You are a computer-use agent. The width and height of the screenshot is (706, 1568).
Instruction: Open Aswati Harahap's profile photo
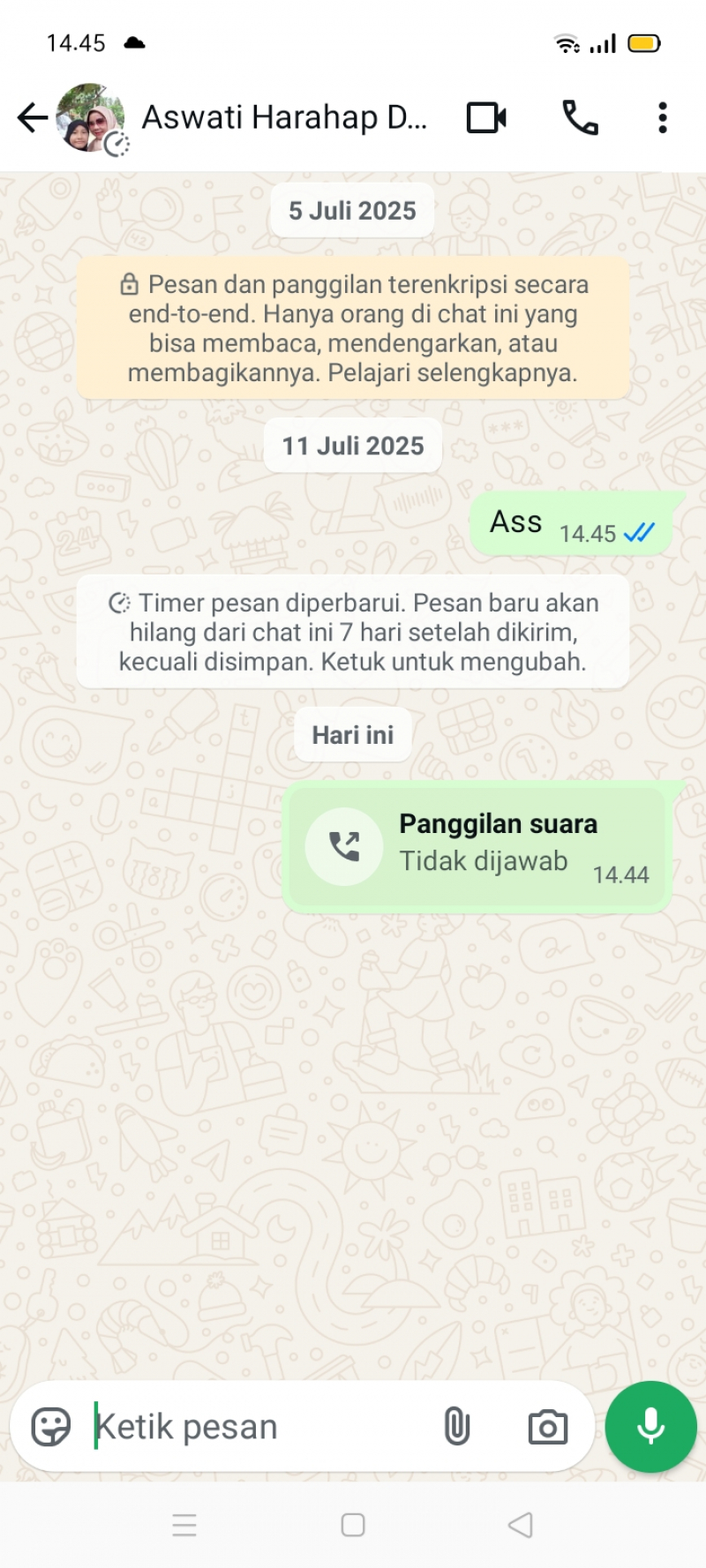(x=90, y=117)
